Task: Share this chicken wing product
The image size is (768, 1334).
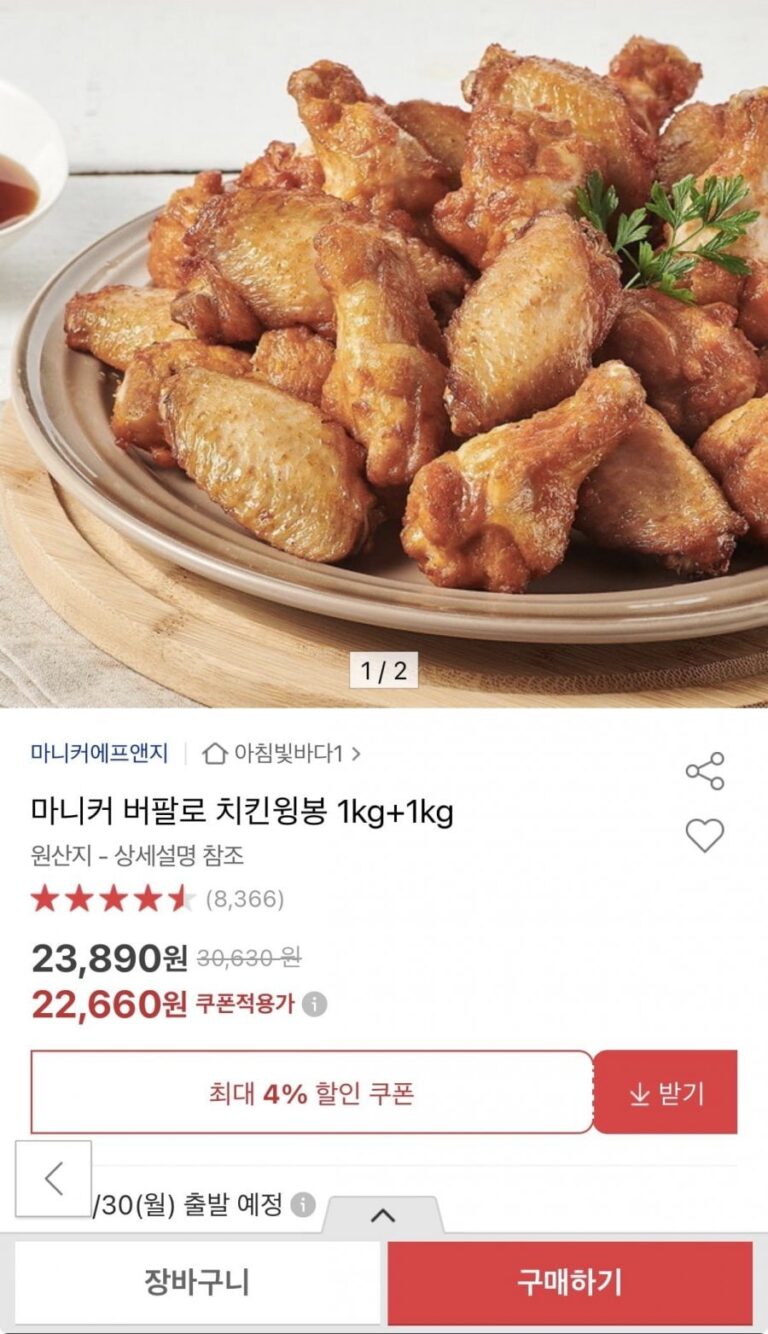Action: (704, 771)
